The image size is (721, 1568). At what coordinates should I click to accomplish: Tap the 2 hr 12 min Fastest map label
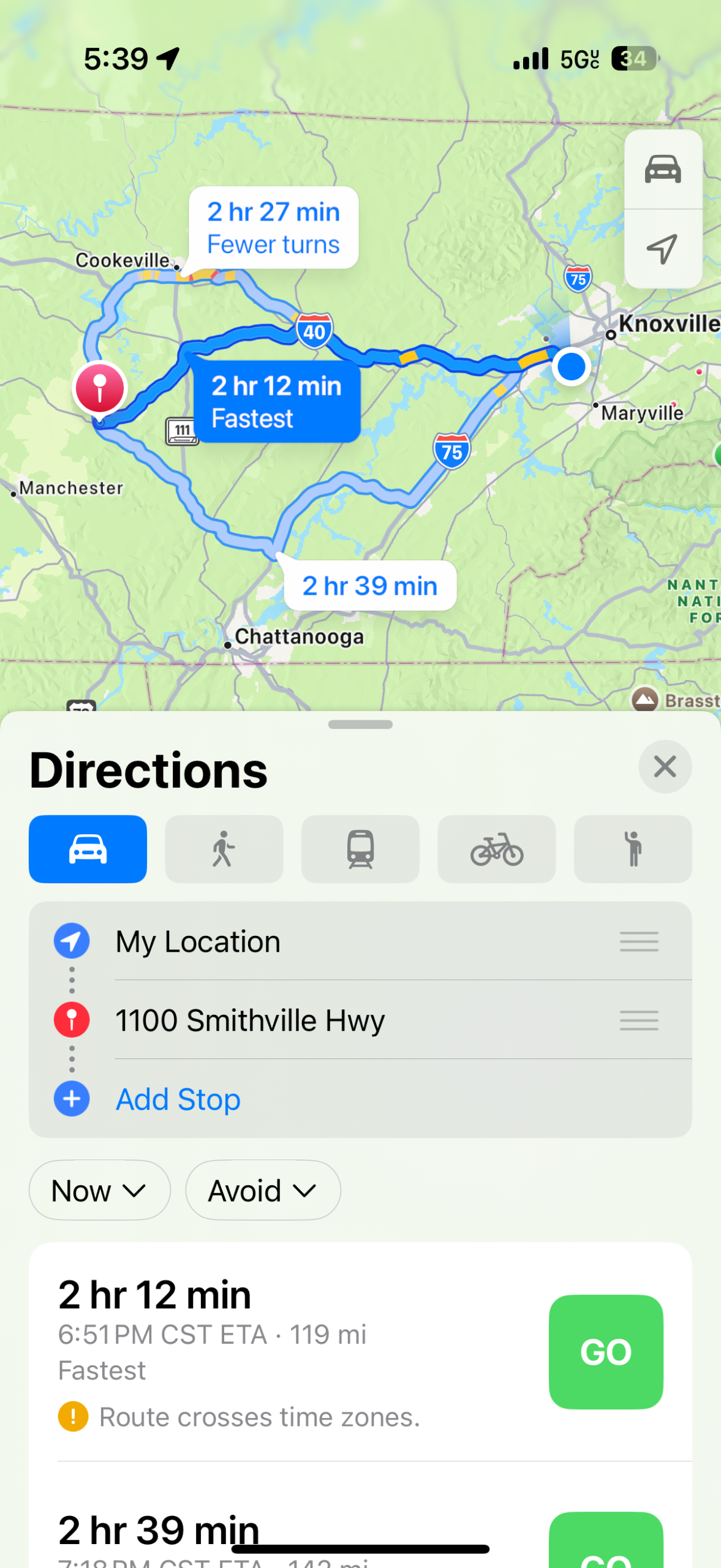tap(277, 402)
